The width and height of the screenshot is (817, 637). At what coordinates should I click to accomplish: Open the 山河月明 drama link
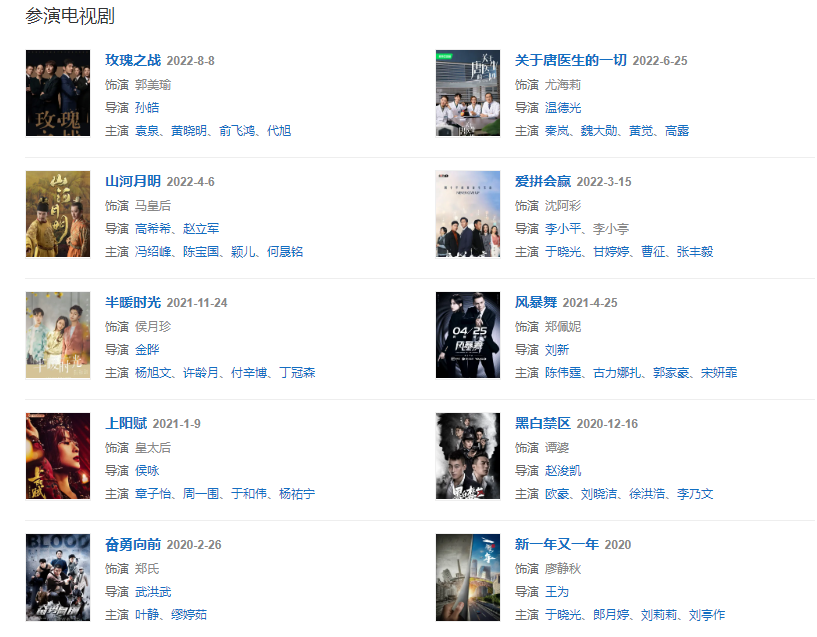pos(133,181)
